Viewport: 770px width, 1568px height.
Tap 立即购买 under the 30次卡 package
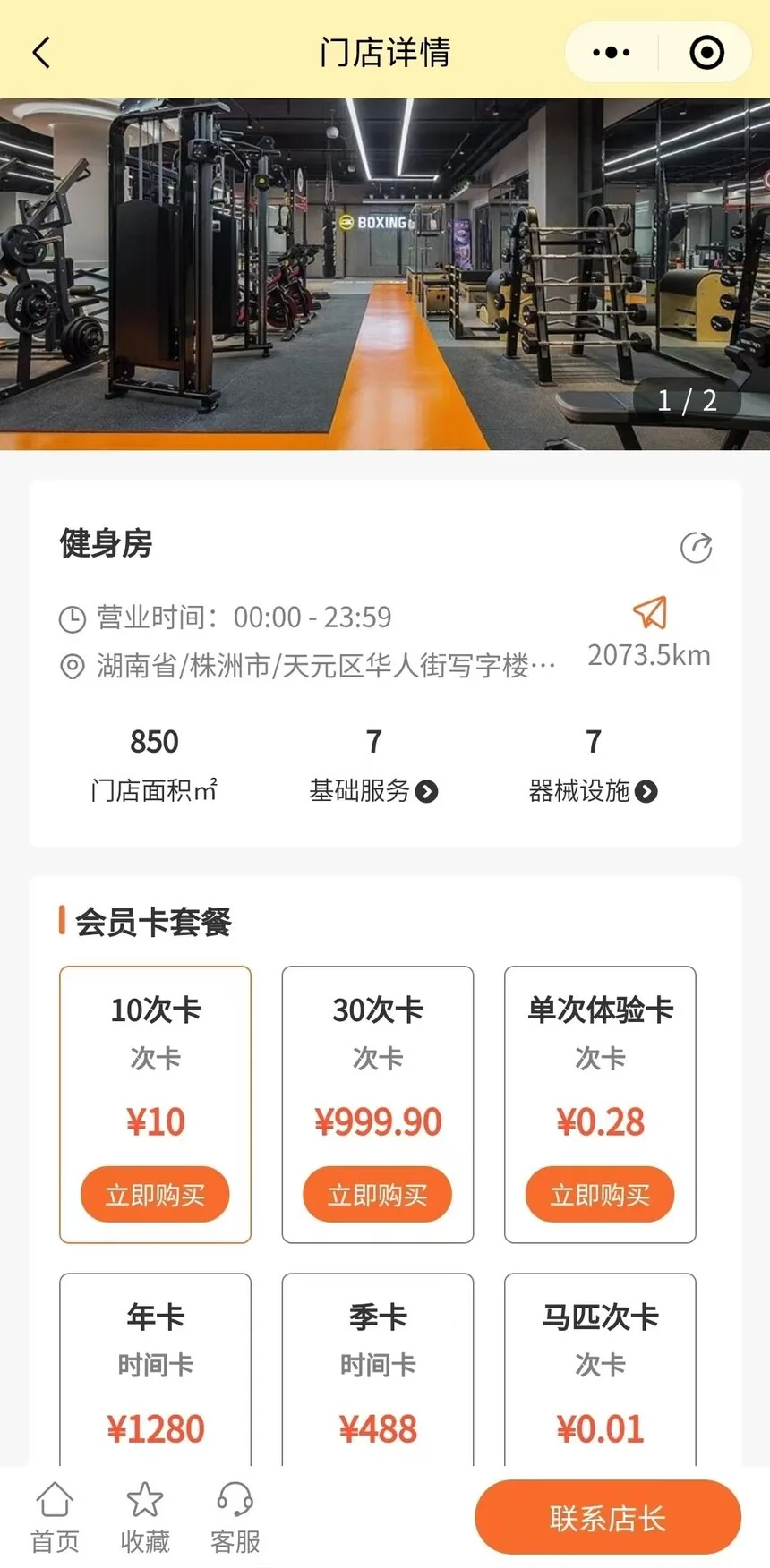click(x=377, y=1194)
